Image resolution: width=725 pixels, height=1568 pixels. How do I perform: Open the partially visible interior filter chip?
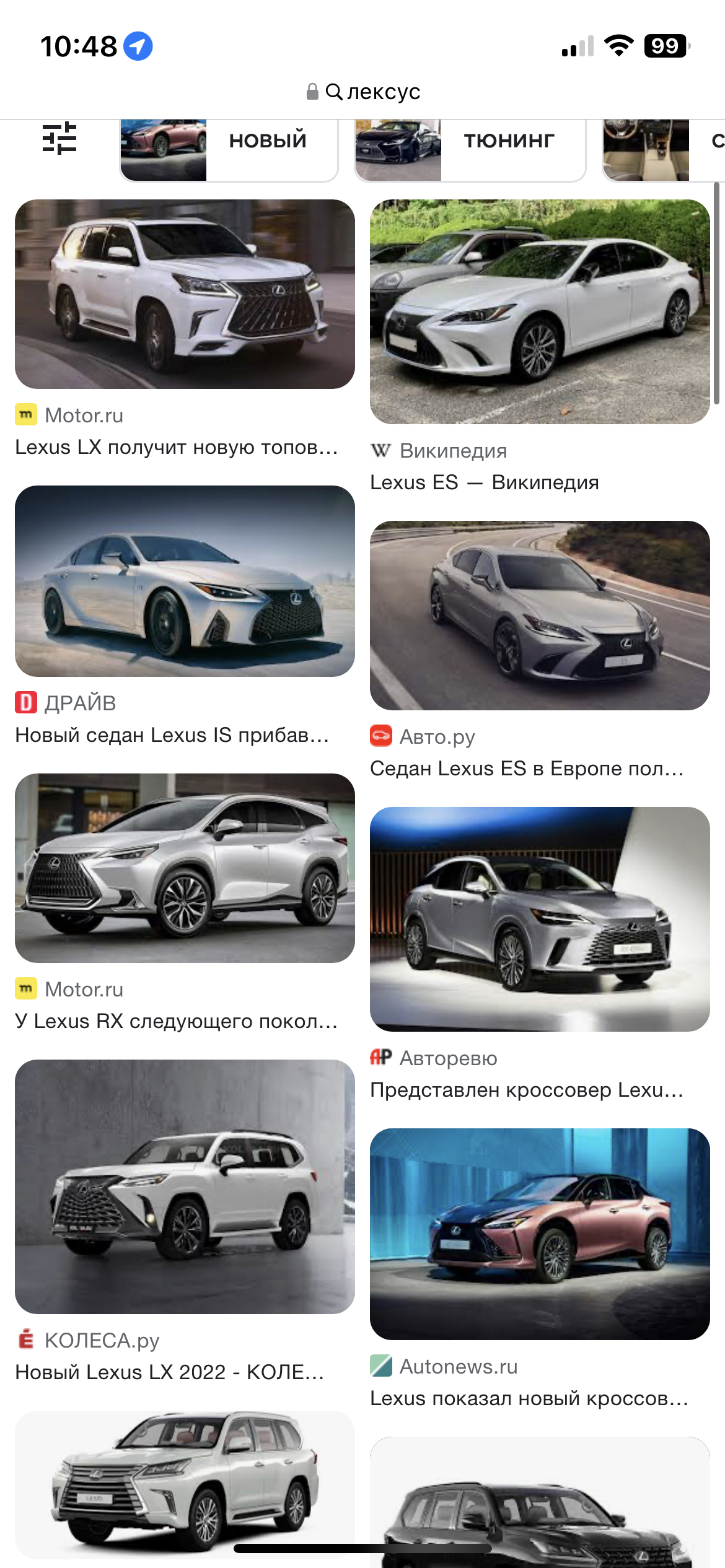click(x=663, y=149)
